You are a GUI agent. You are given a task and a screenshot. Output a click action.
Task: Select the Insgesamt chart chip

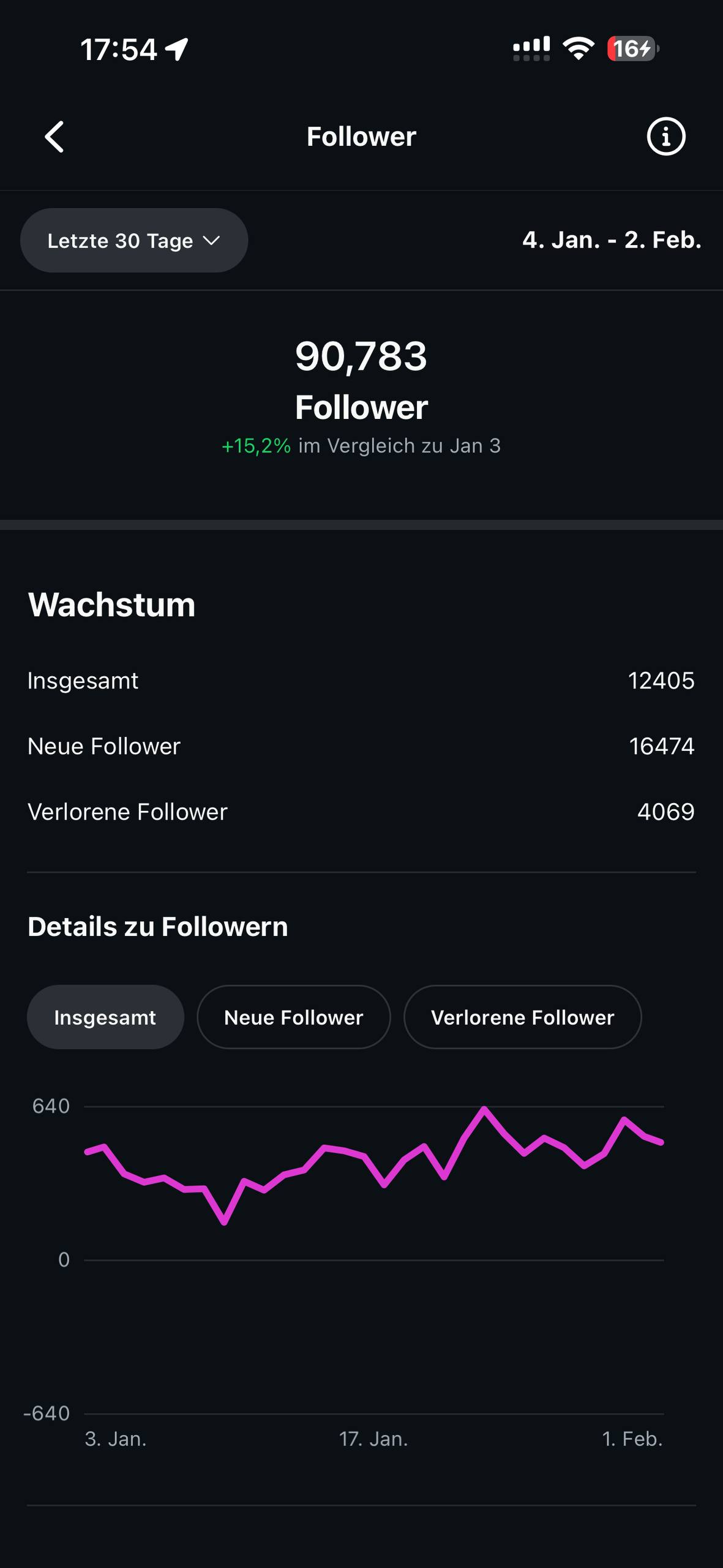[x=105, y=1017]
